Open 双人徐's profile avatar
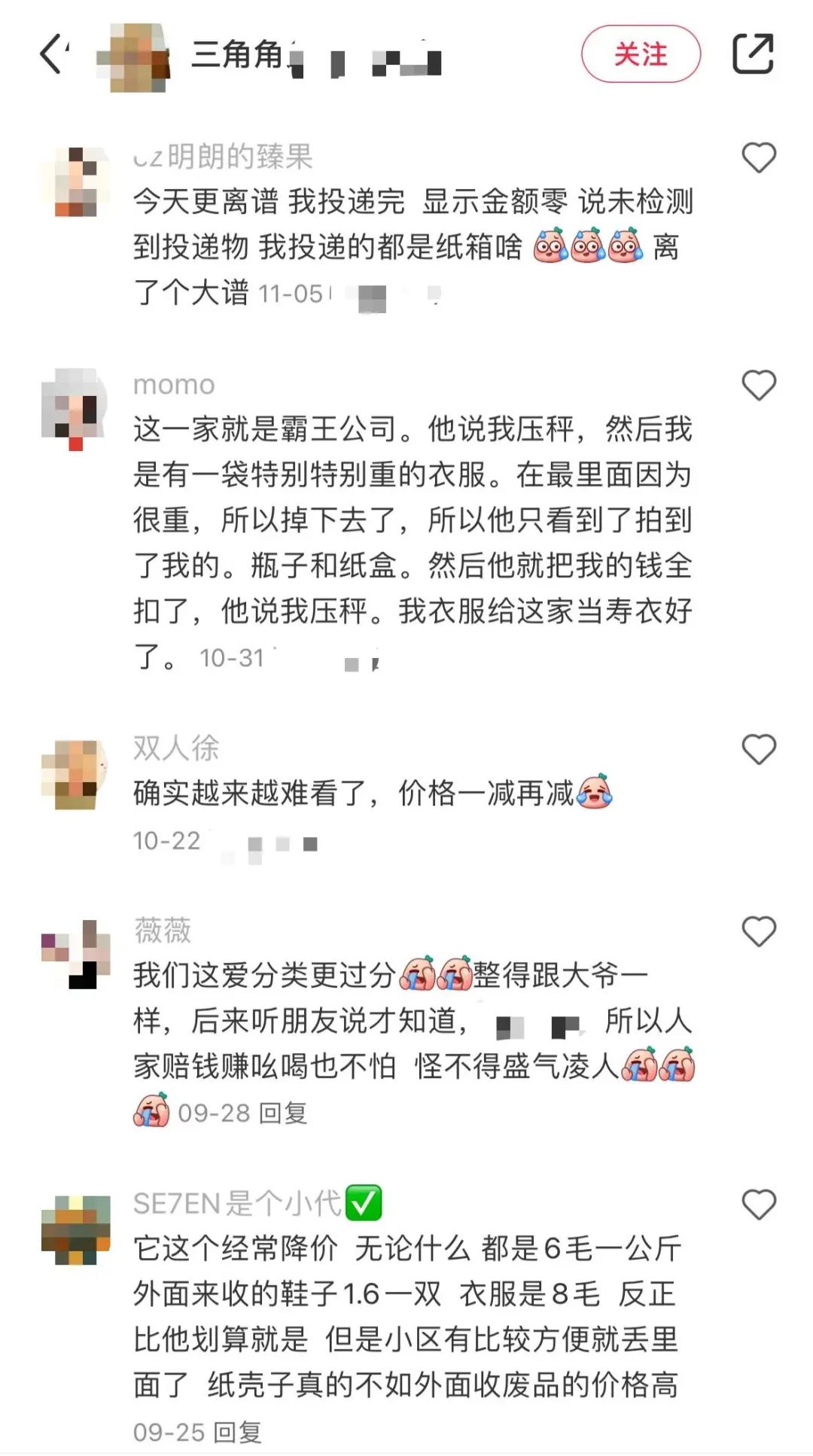The image size is (813, 1456). (x=74, y=774)
